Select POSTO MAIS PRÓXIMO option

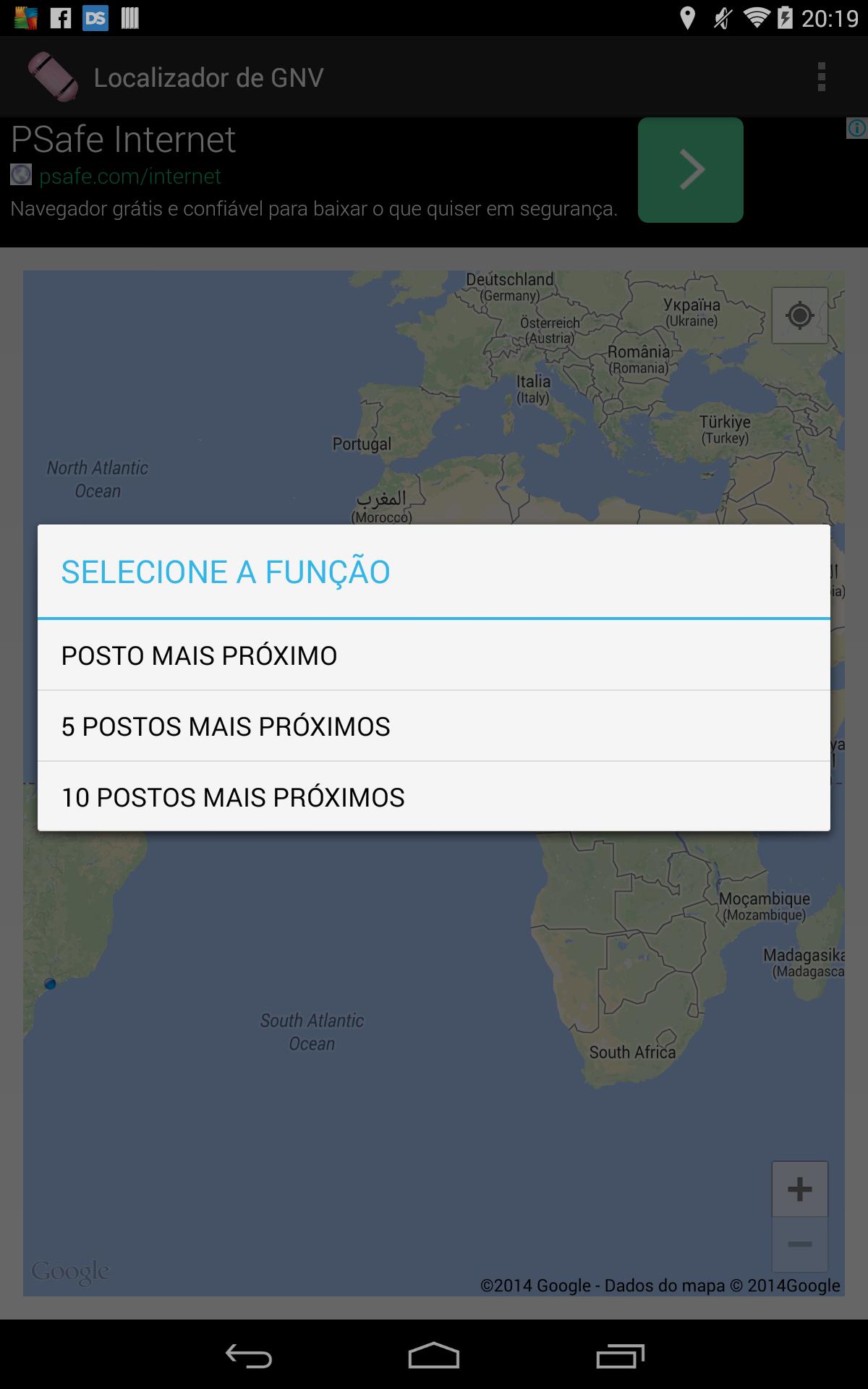[434, 655]
